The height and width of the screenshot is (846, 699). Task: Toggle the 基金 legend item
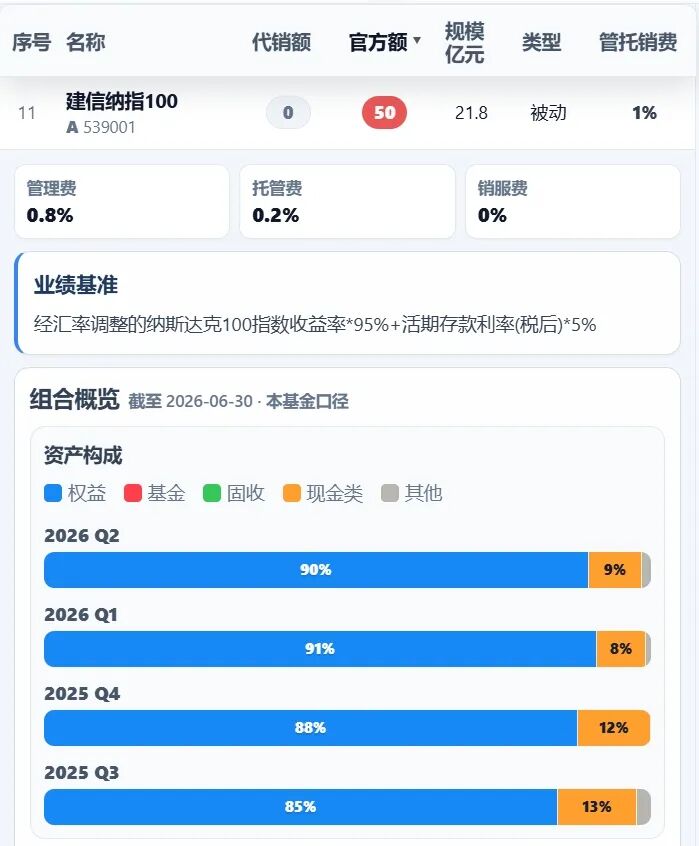point(155,493)
